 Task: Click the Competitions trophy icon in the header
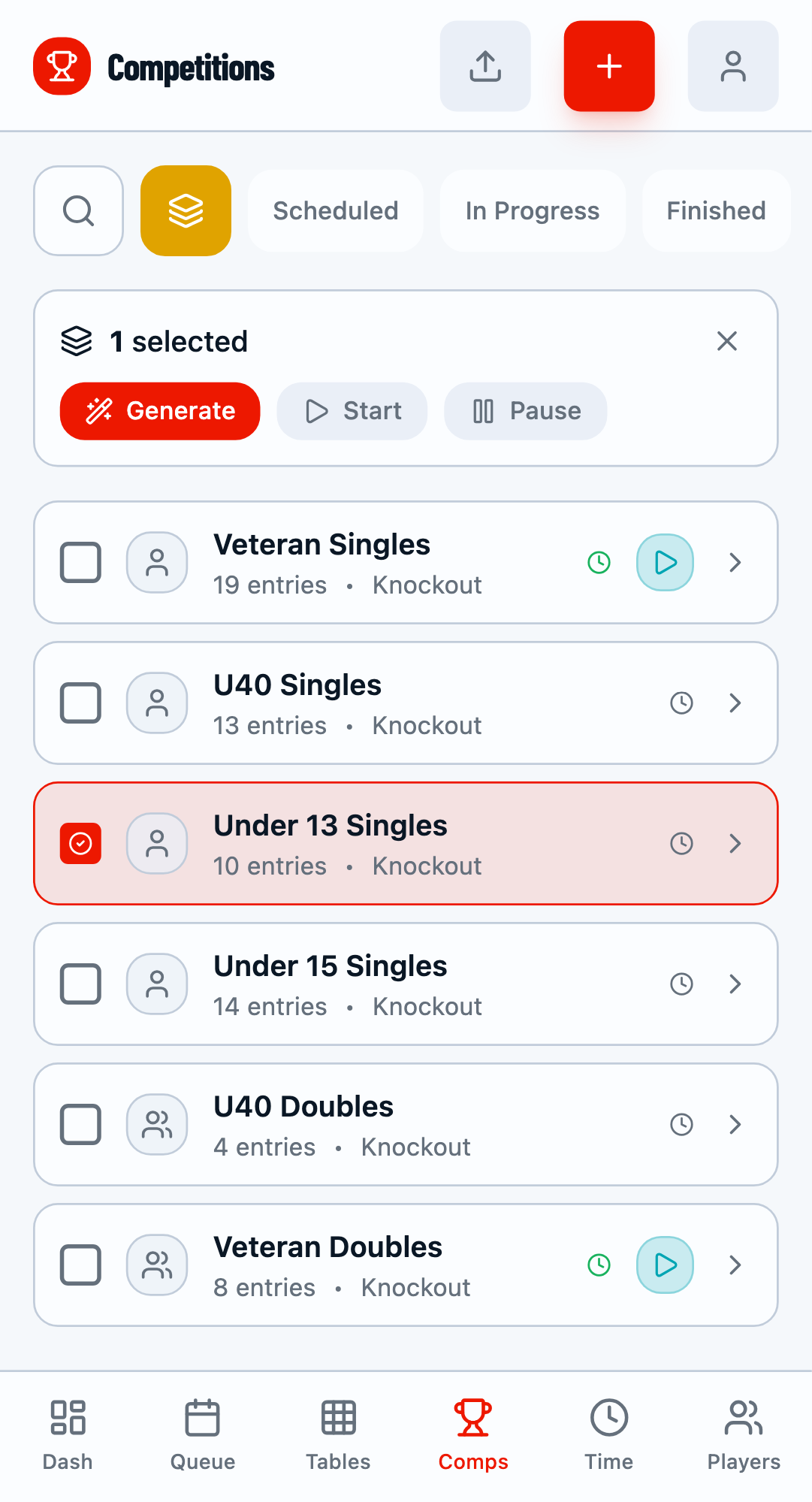62,65
